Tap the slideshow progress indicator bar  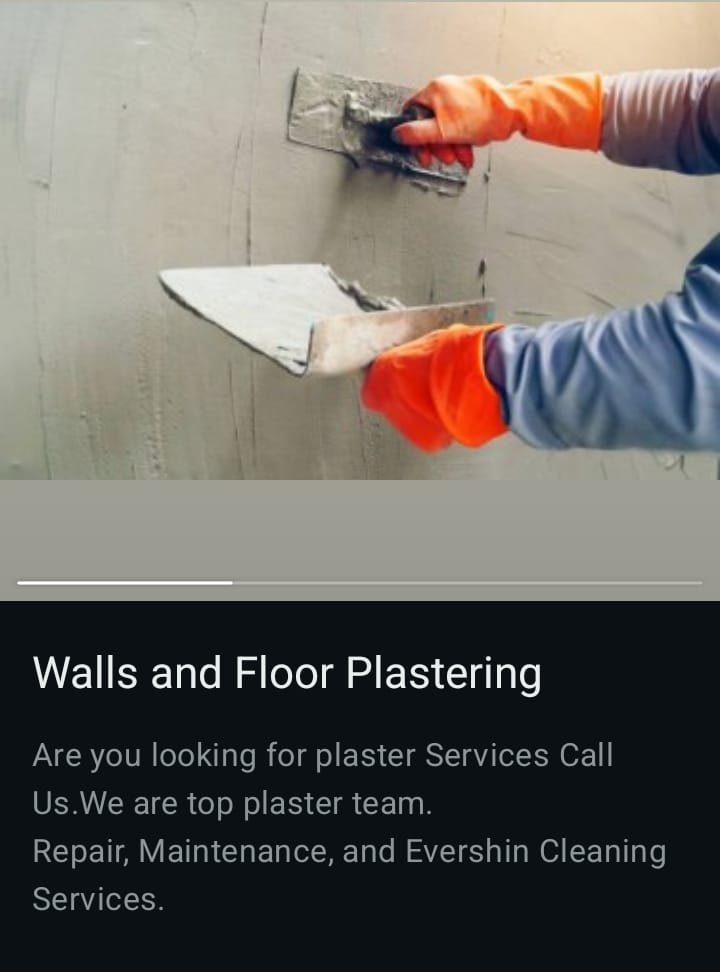coord(360,582)
